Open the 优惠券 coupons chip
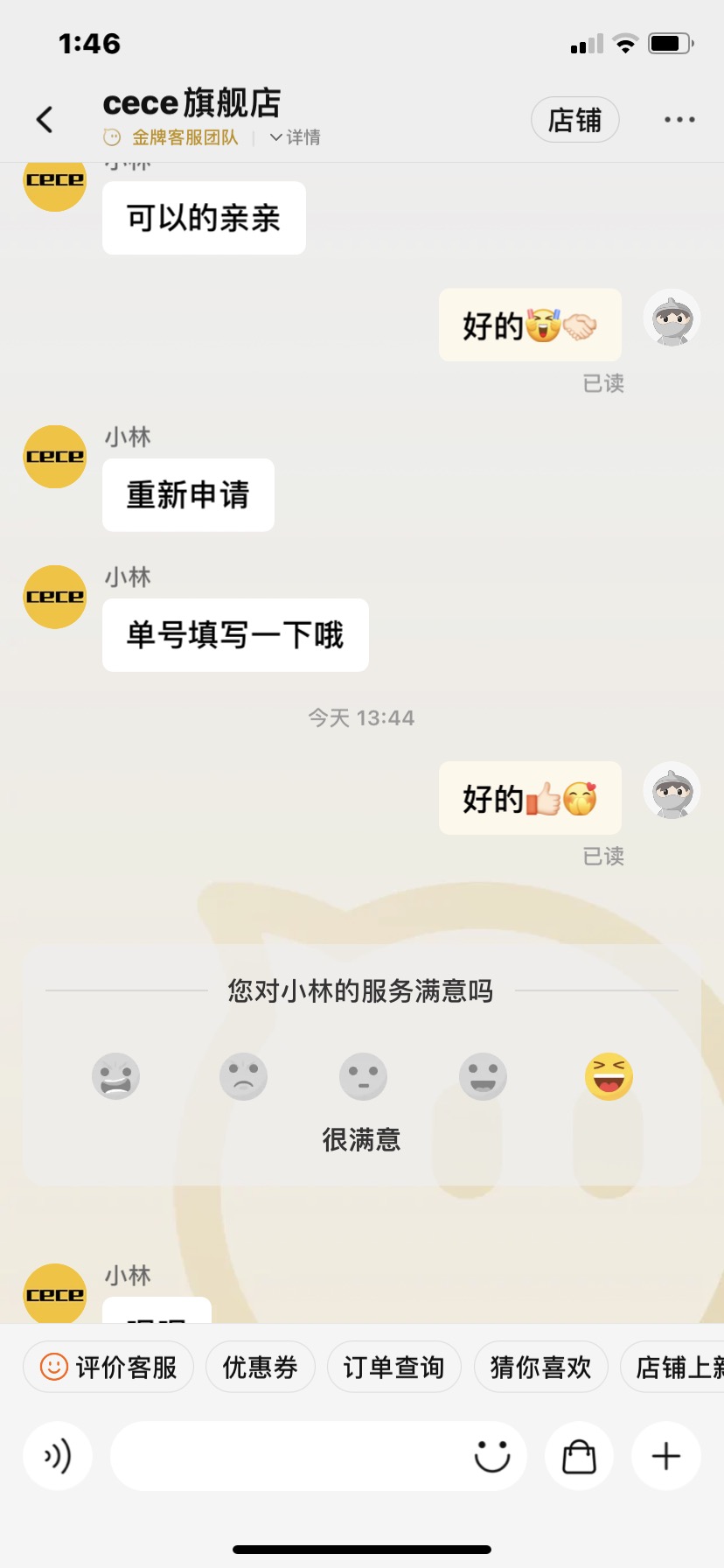 [x=260, y=1367]
